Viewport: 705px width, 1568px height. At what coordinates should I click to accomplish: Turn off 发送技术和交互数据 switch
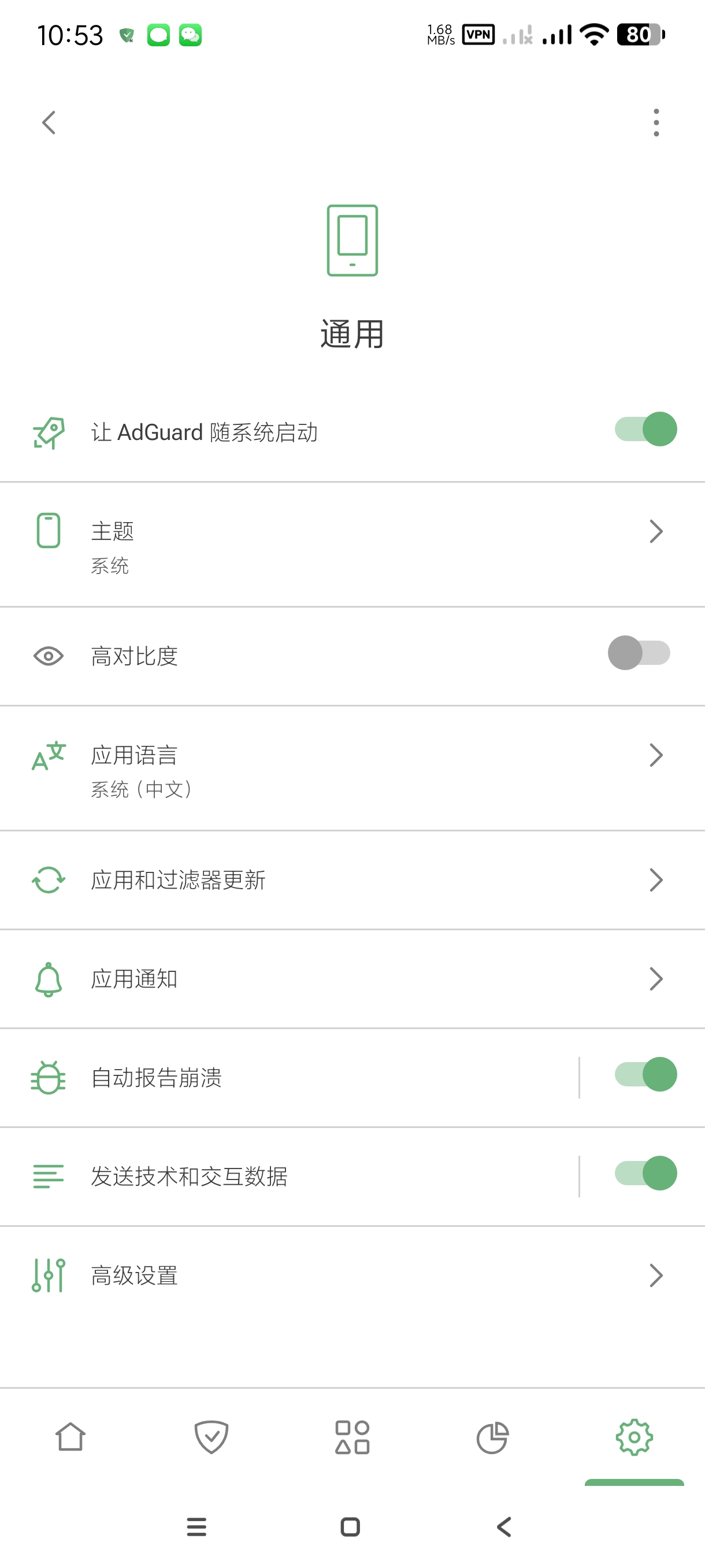[x=645, y=1173]
